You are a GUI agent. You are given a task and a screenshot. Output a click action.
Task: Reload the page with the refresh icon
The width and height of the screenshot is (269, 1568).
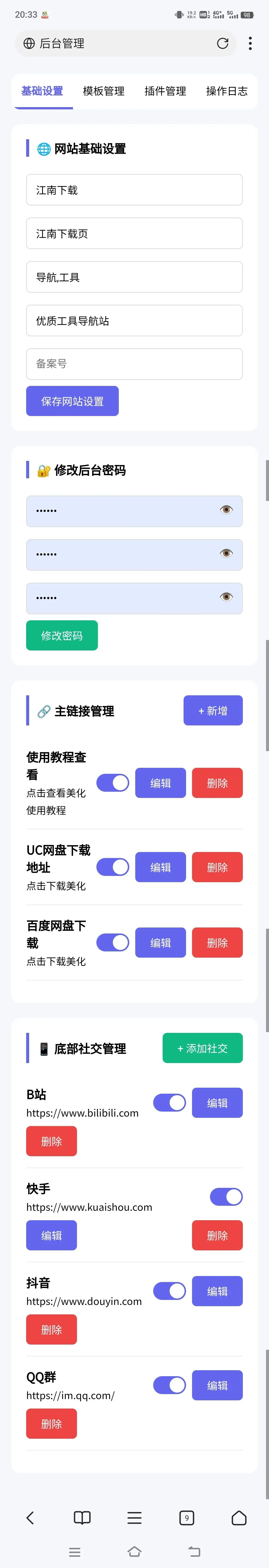point(223,43)
